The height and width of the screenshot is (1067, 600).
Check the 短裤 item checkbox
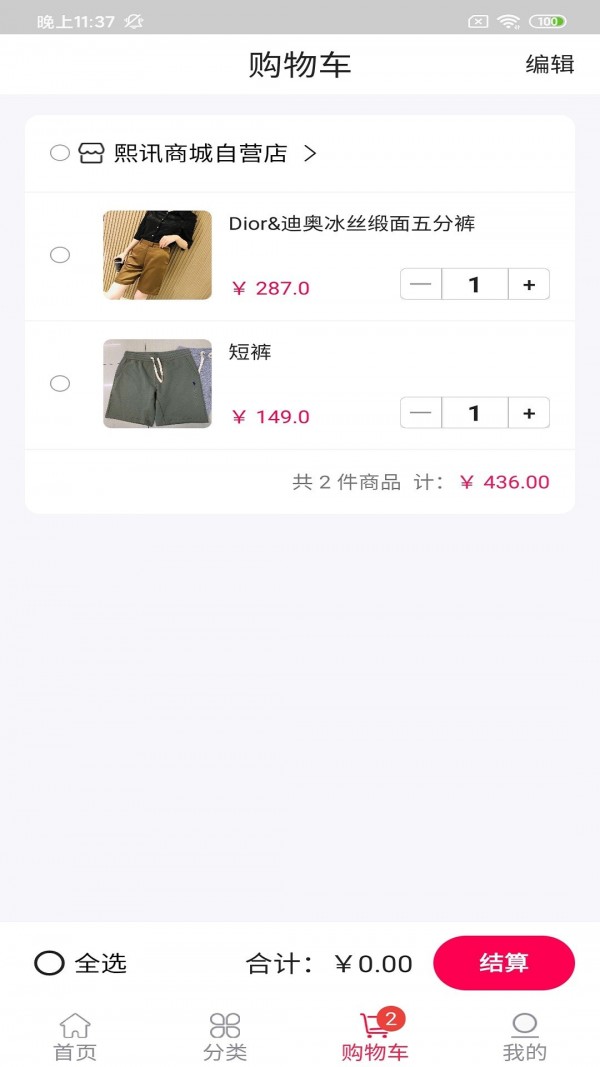tap(60, 383)
